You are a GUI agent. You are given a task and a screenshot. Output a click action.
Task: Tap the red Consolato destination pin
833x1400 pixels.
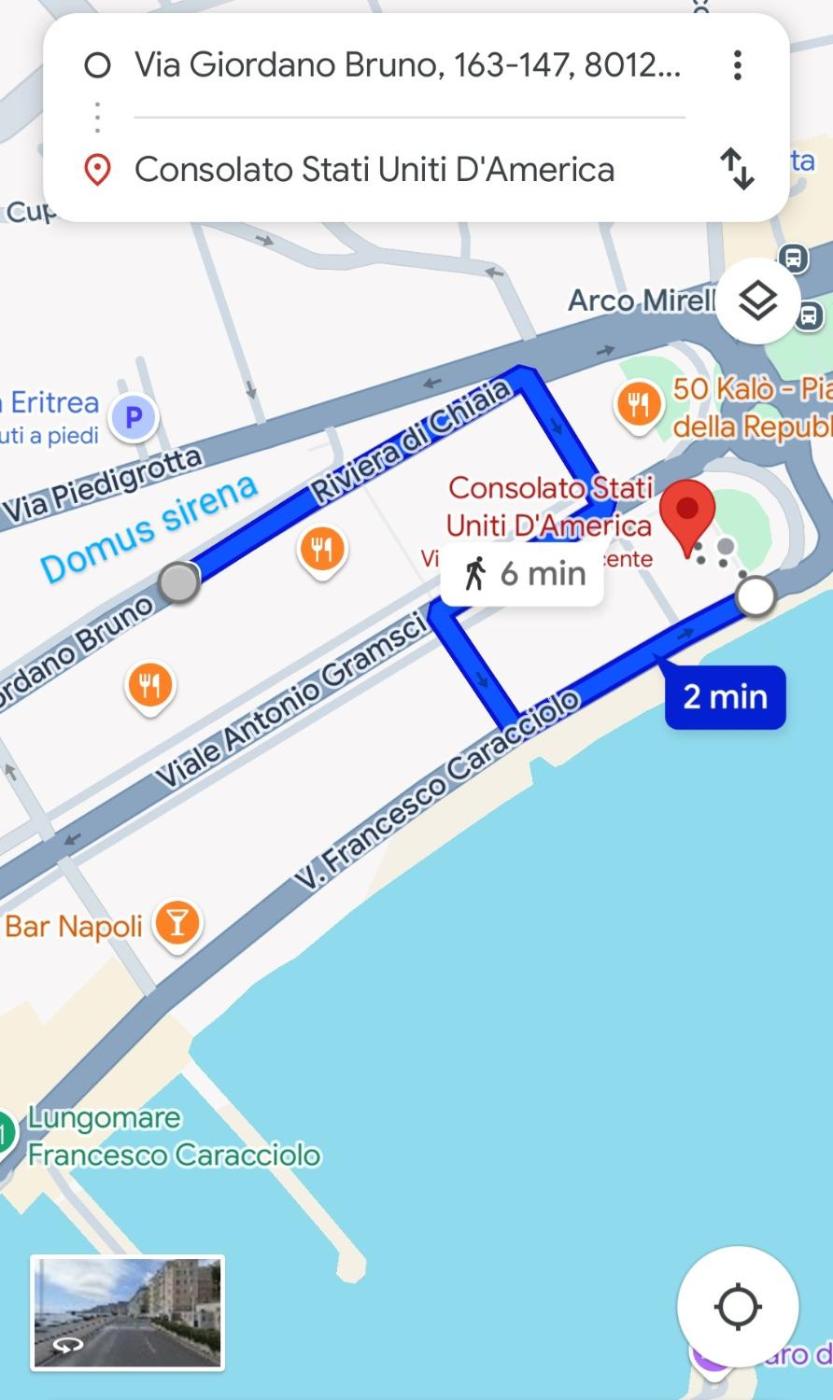[688, 513]
